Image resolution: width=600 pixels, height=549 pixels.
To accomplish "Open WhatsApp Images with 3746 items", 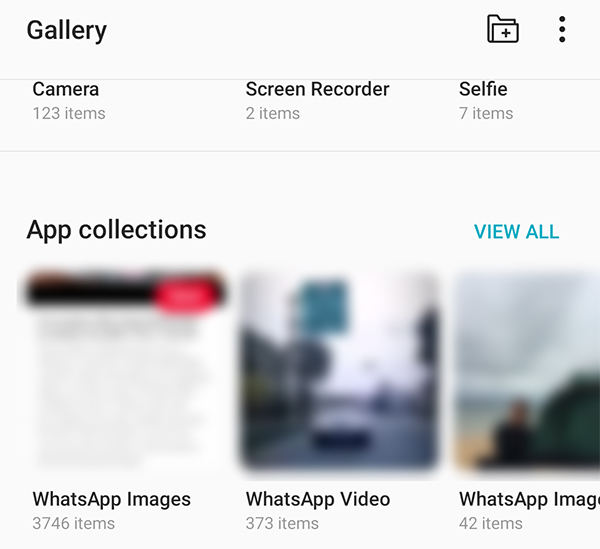I will [122, 400].
